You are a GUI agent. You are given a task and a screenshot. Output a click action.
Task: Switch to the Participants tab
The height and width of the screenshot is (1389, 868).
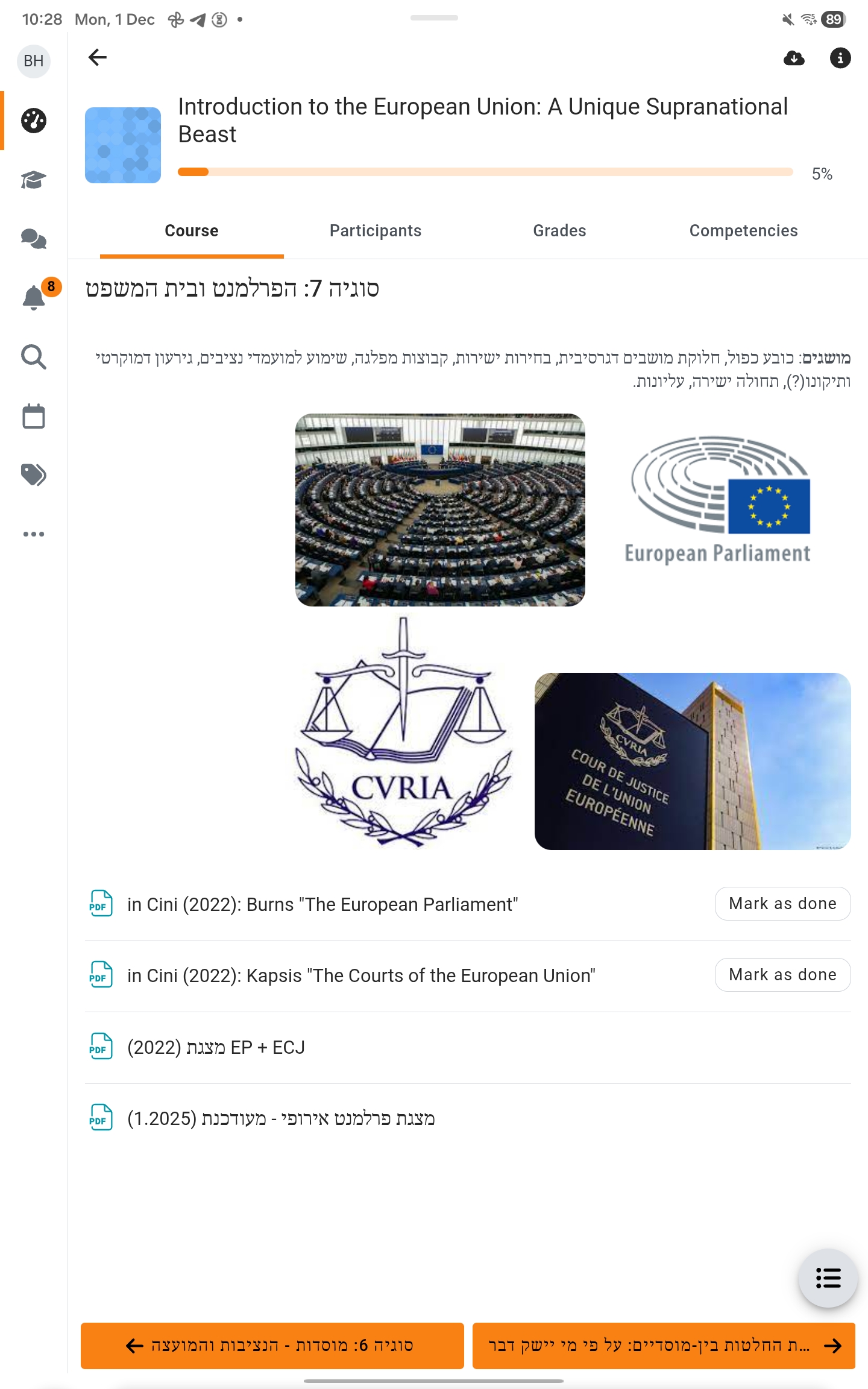pos(375,231)
